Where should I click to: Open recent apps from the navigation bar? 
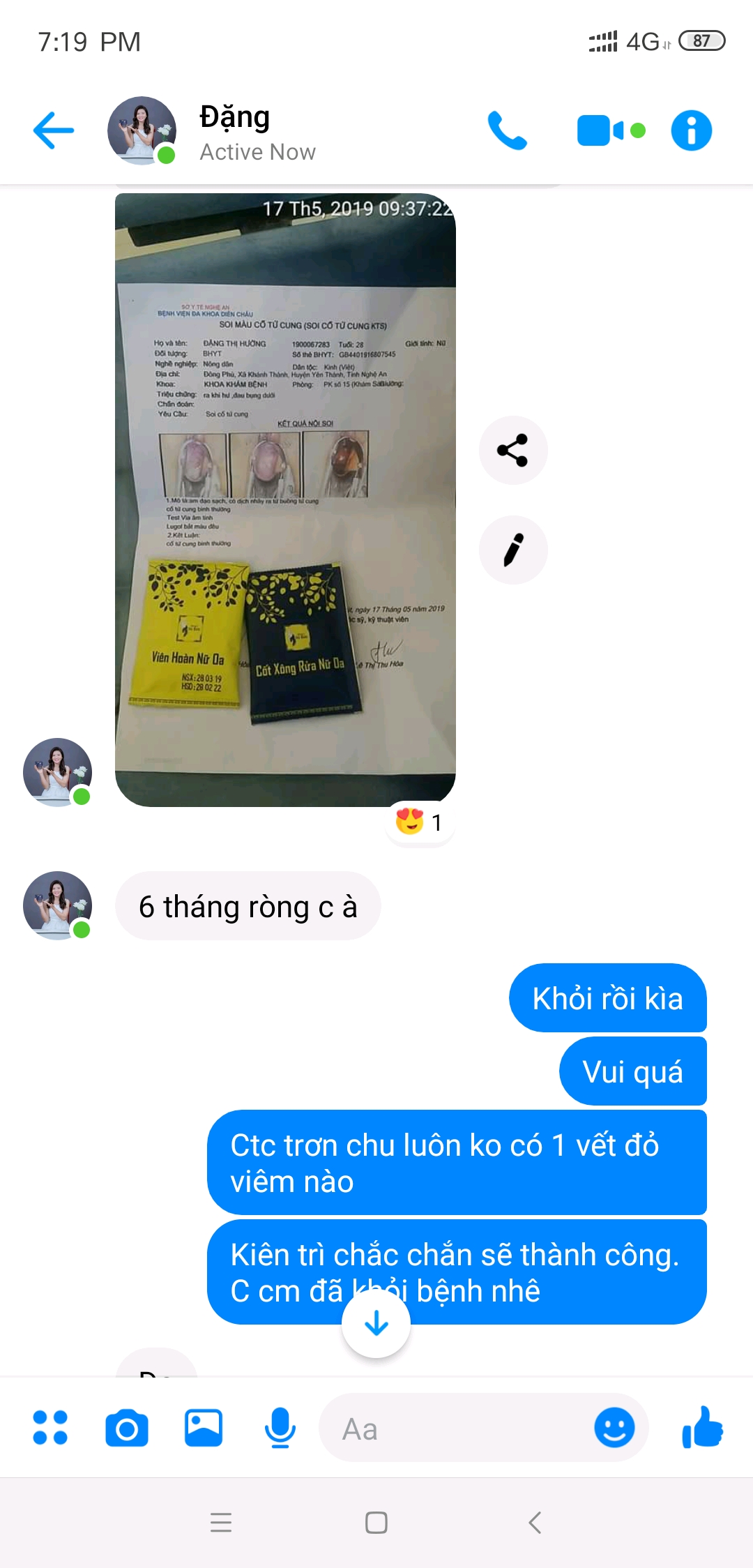click(221, 1522)
